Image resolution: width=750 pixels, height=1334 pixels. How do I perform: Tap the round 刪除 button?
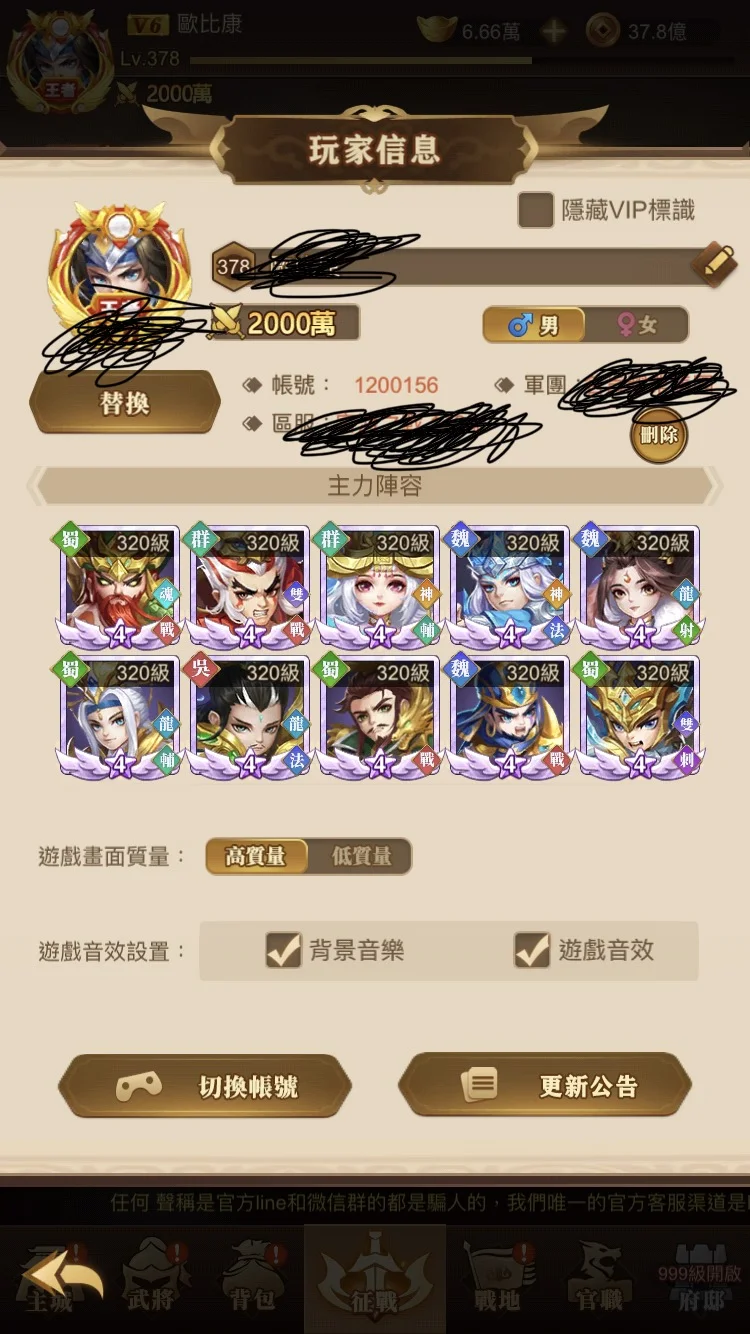tap(659, 435)
